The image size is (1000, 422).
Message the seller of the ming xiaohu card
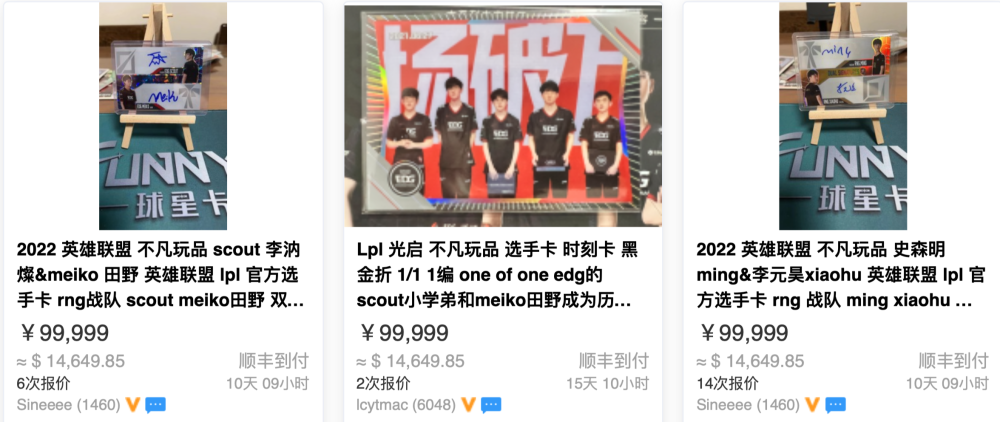pyautogui.click(x=835, y=405)
